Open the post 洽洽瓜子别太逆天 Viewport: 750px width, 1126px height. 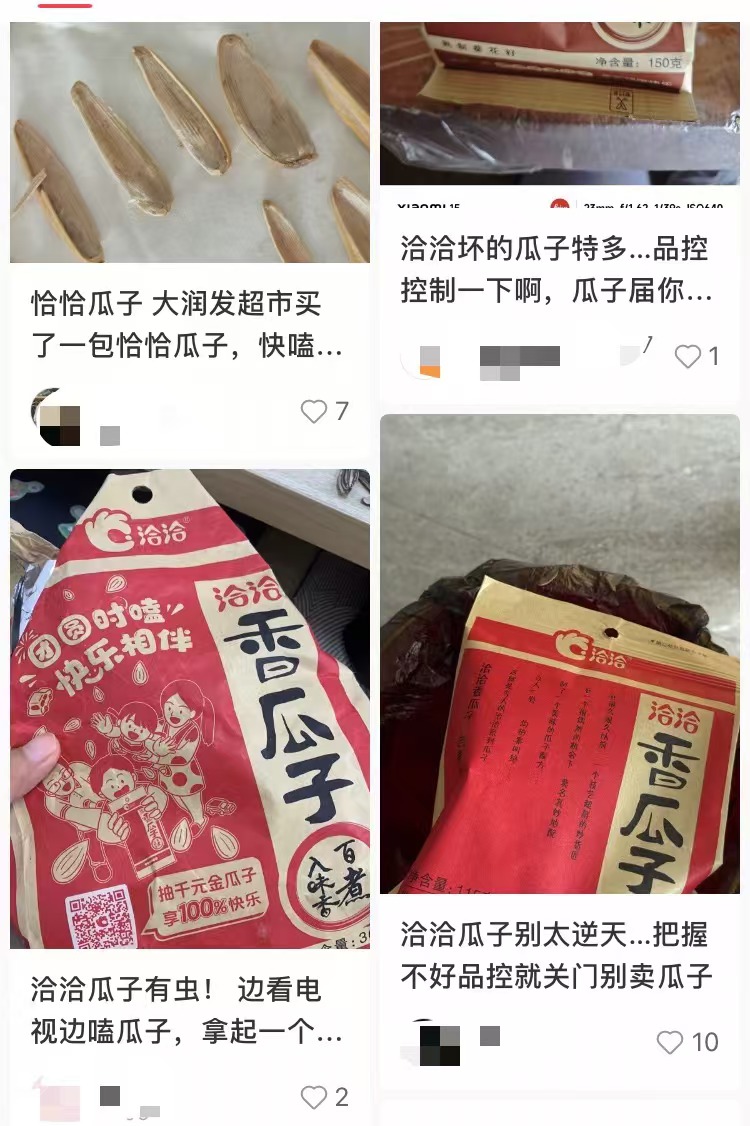click(x=558, y=954)
